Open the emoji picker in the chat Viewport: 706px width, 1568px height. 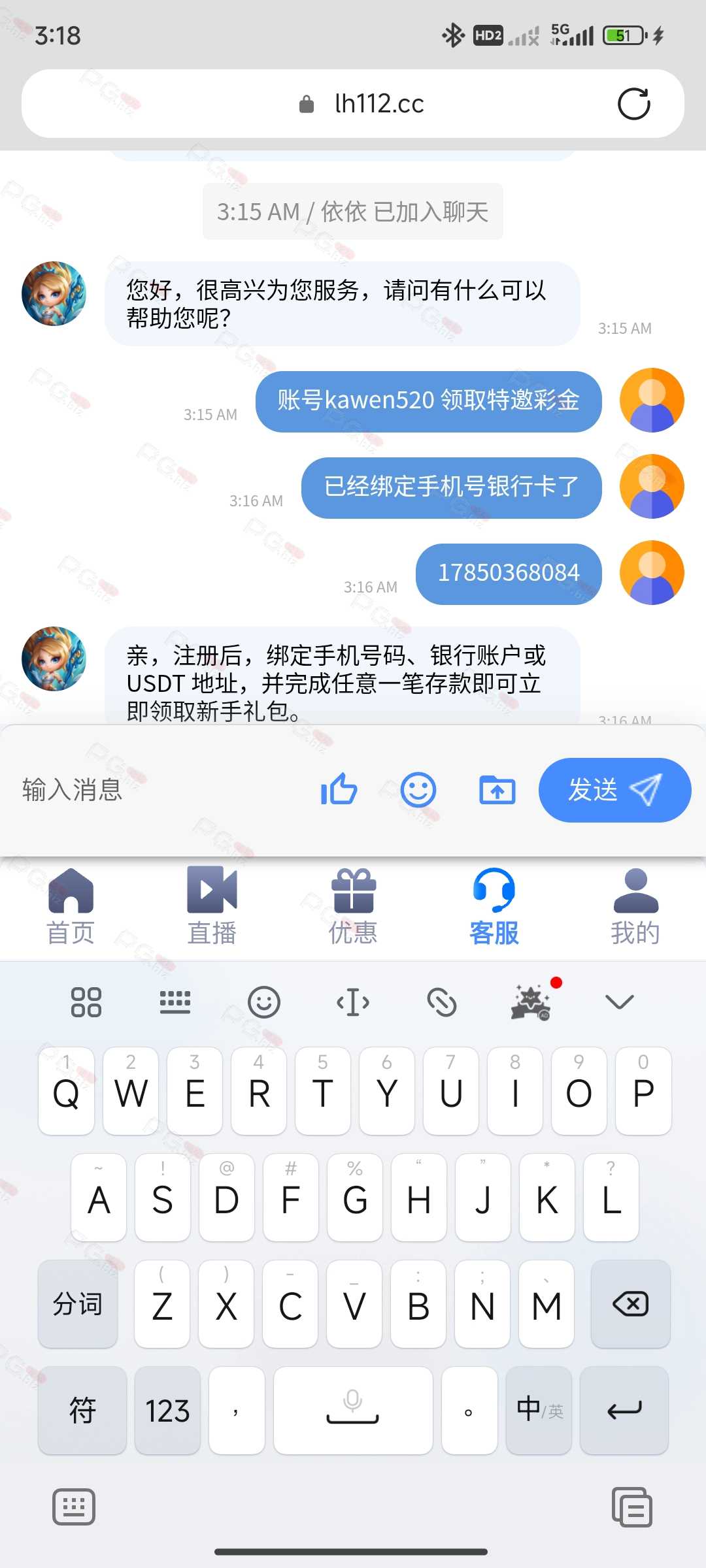pos(418,790)
